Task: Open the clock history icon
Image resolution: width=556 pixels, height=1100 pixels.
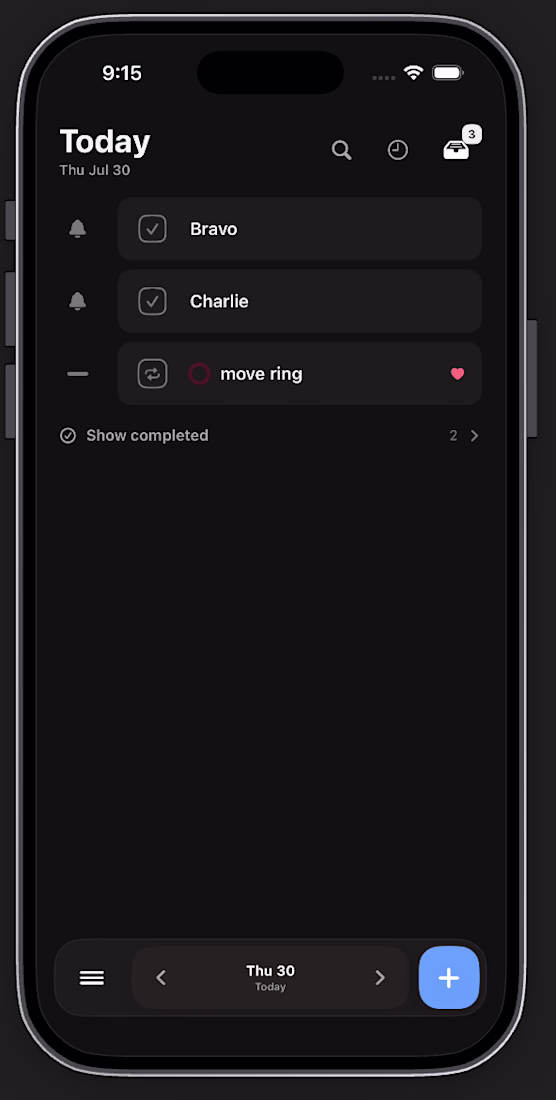Action: pyautogui.click(x=398, y=150)
